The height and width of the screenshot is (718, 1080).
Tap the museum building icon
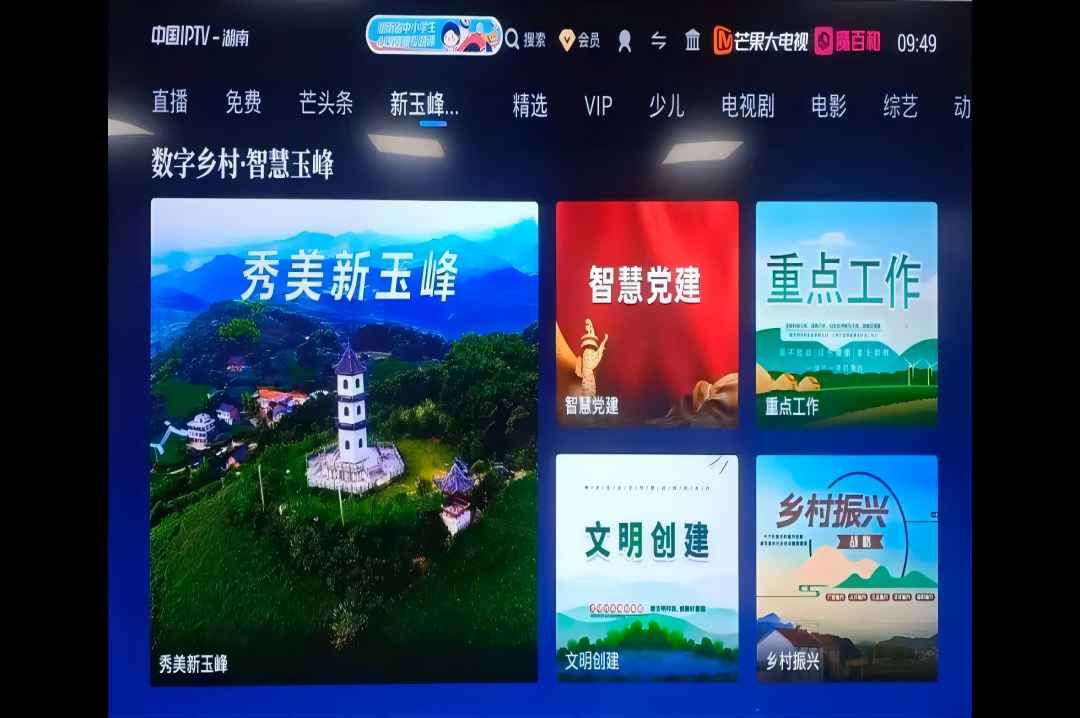pos(692,40)
